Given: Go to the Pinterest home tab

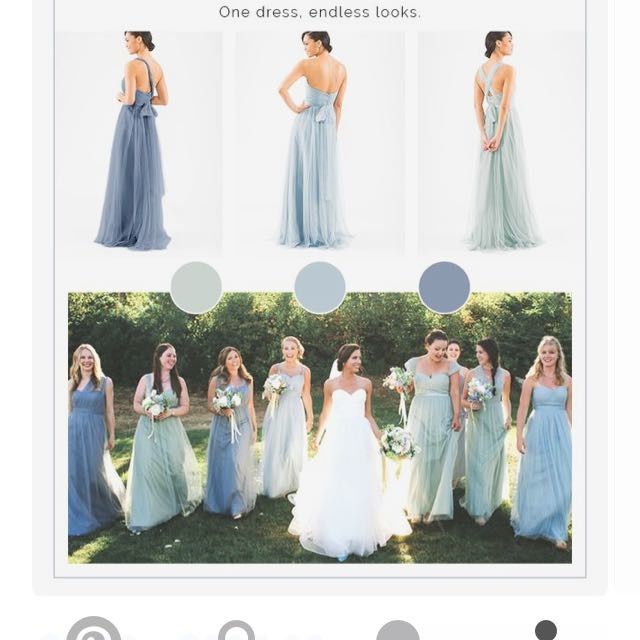Looking at the screenshot, I should click(x=94, y=631).
